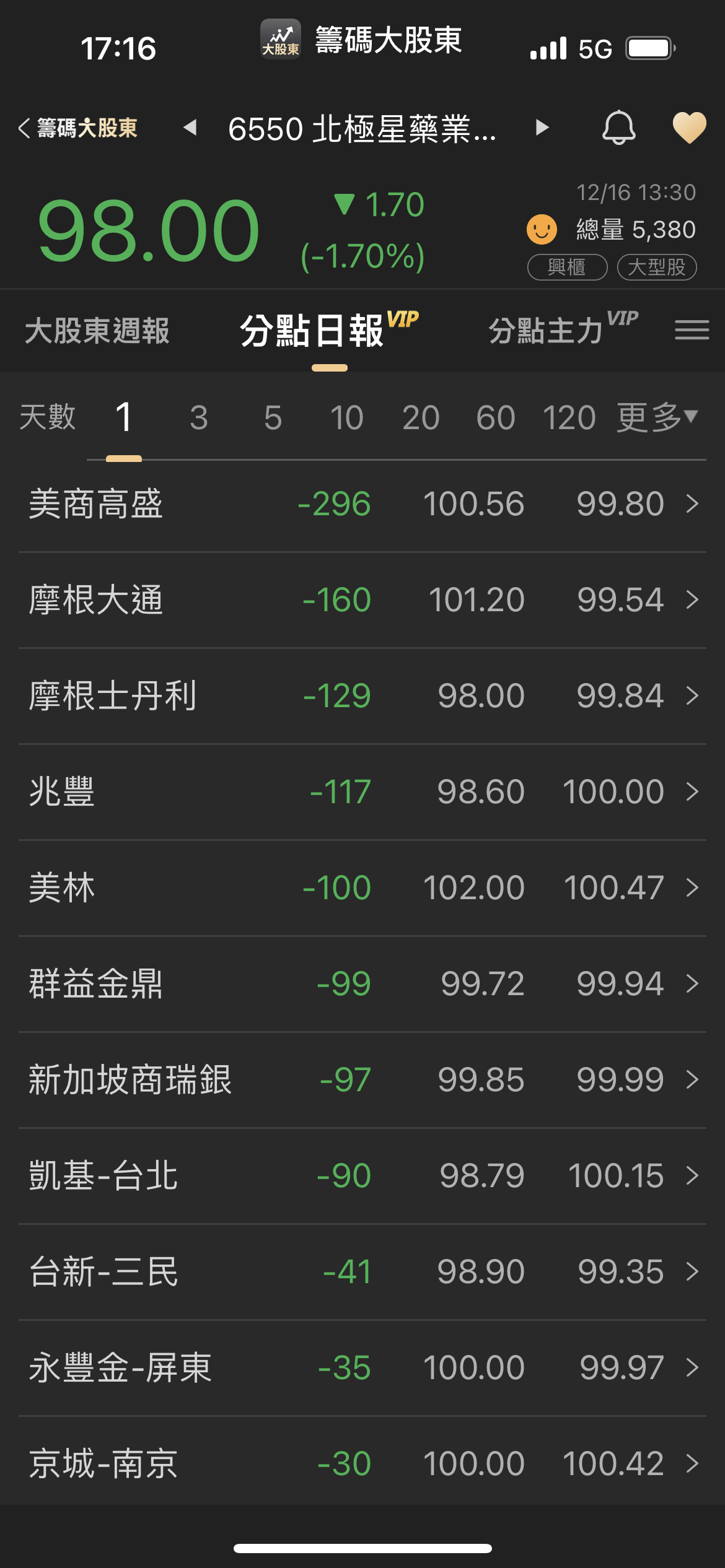Select the 20 days range
The image size is (725, 1568).
coord(421,417)
